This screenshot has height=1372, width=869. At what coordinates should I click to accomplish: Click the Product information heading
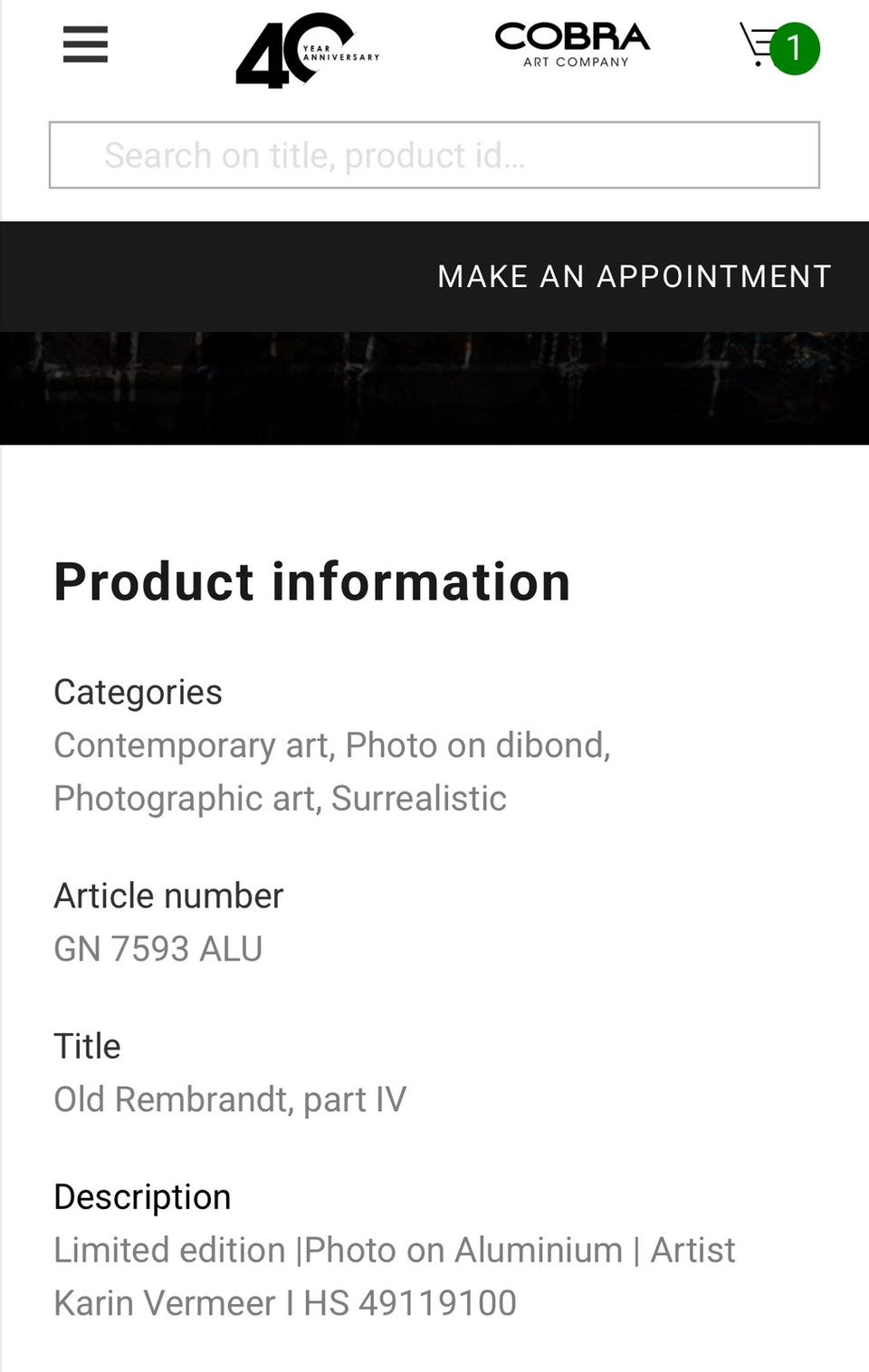point(312,581)
